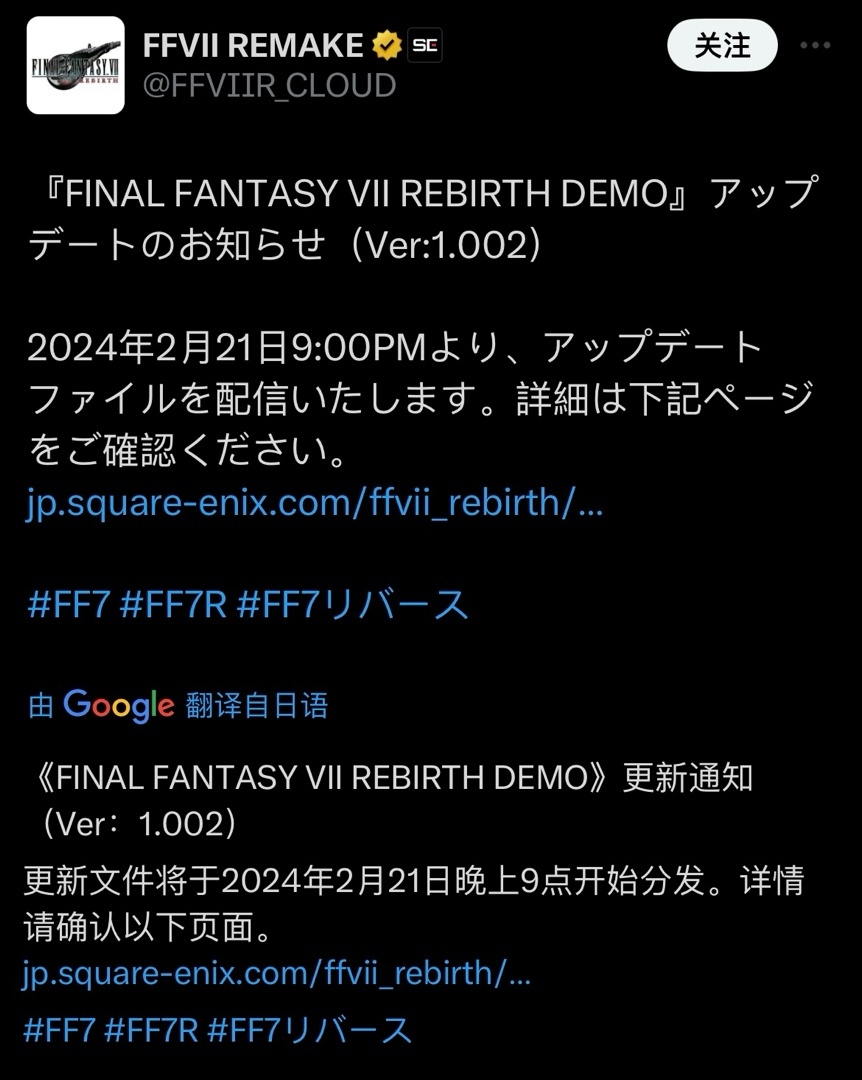Open the SC affiliate badge beside name

(425, 46)
